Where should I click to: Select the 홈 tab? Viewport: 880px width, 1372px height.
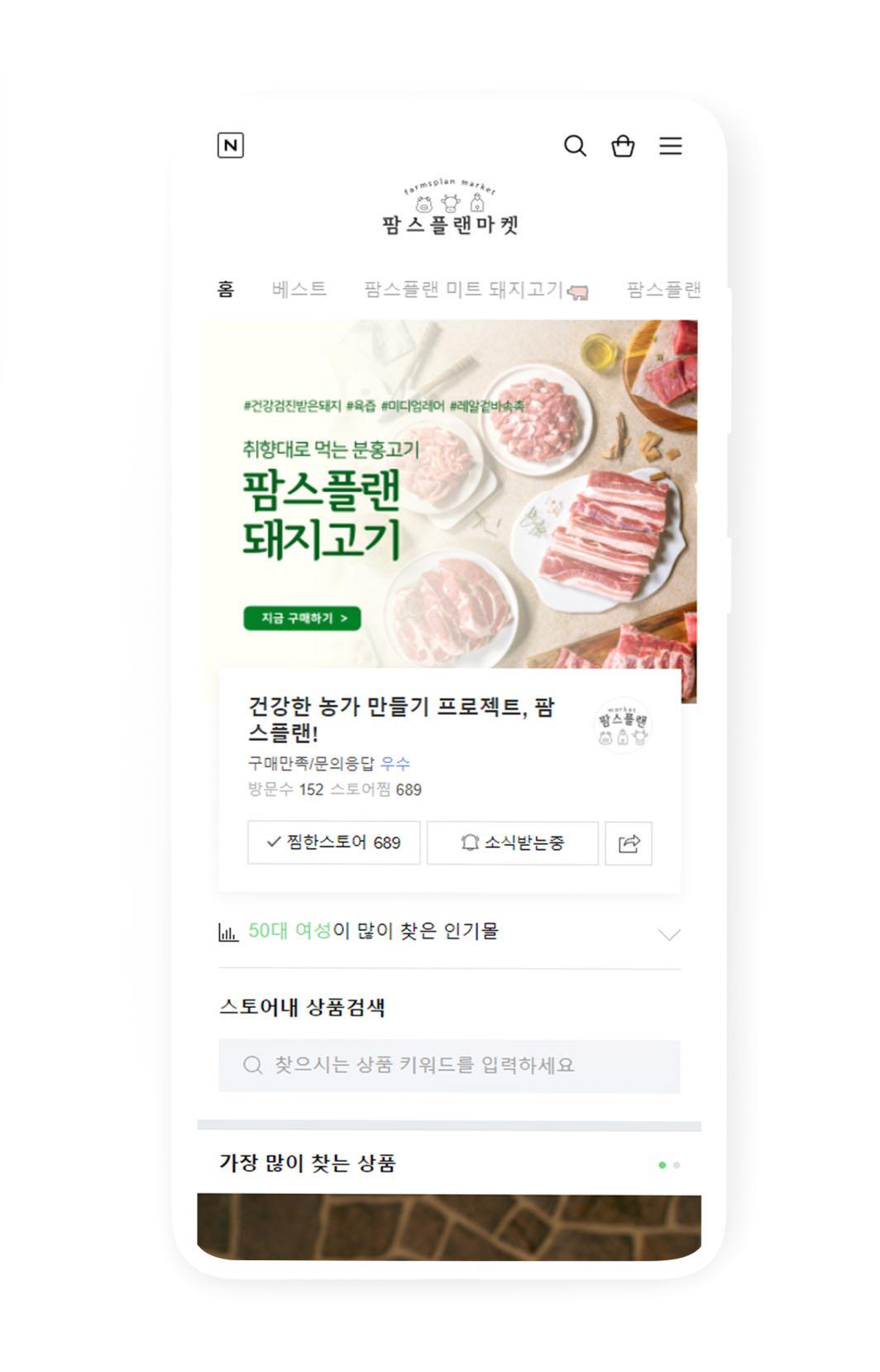[226, 289]
